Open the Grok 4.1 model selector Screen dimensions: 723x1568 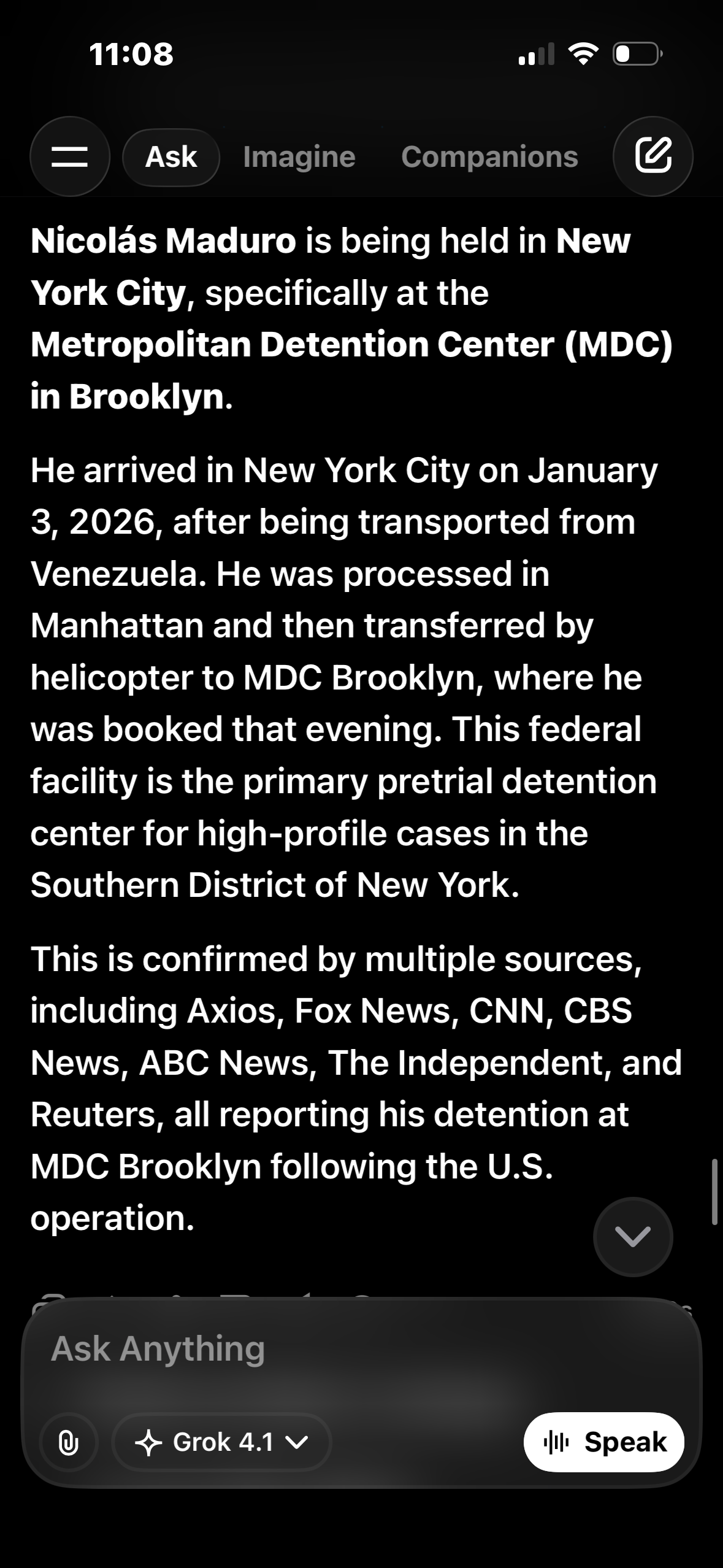point(221,1442)
